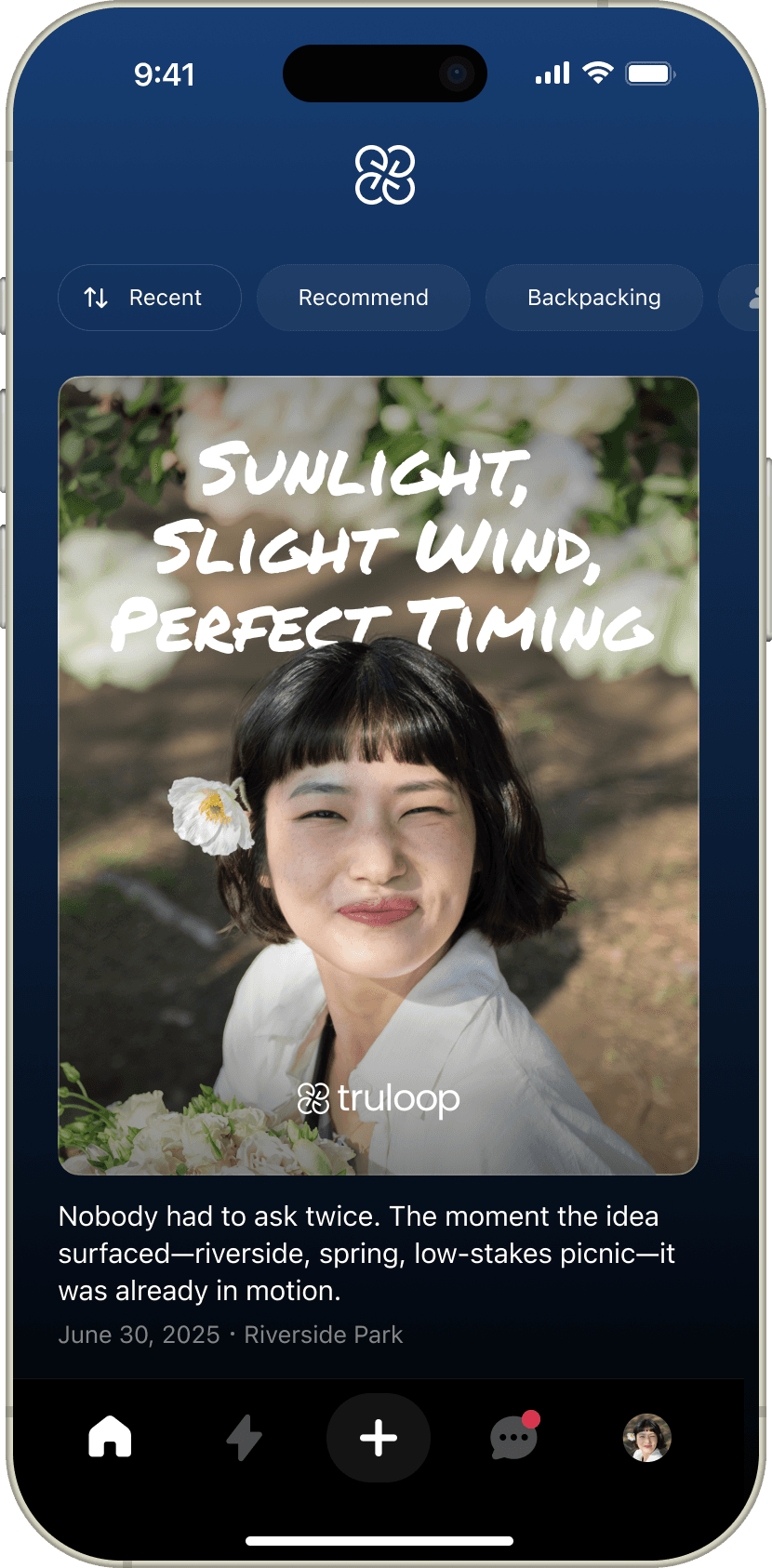
Task: Create a new post with plus button
Action: click(x=379, y=1438)
